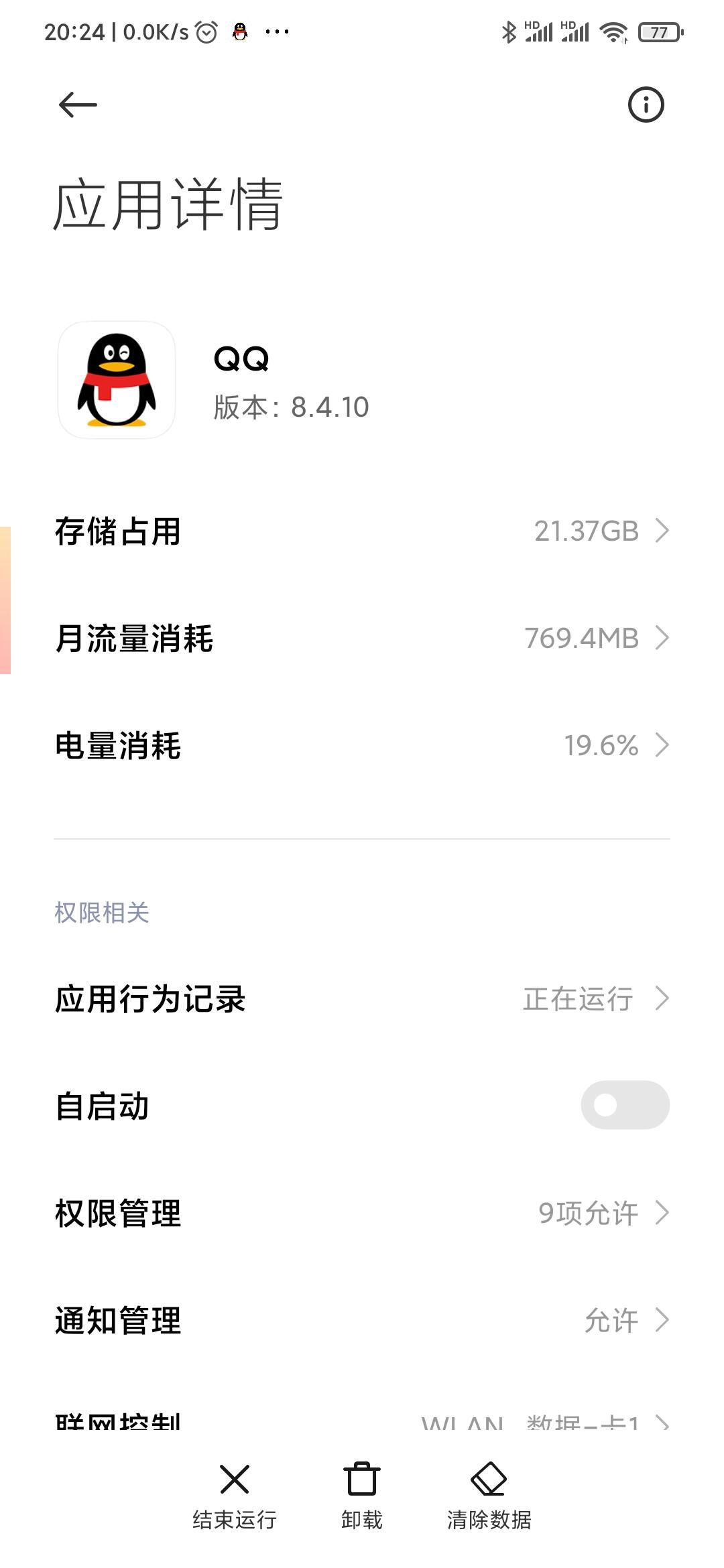
Task: Open the info icon at top right
Action: 646,105
